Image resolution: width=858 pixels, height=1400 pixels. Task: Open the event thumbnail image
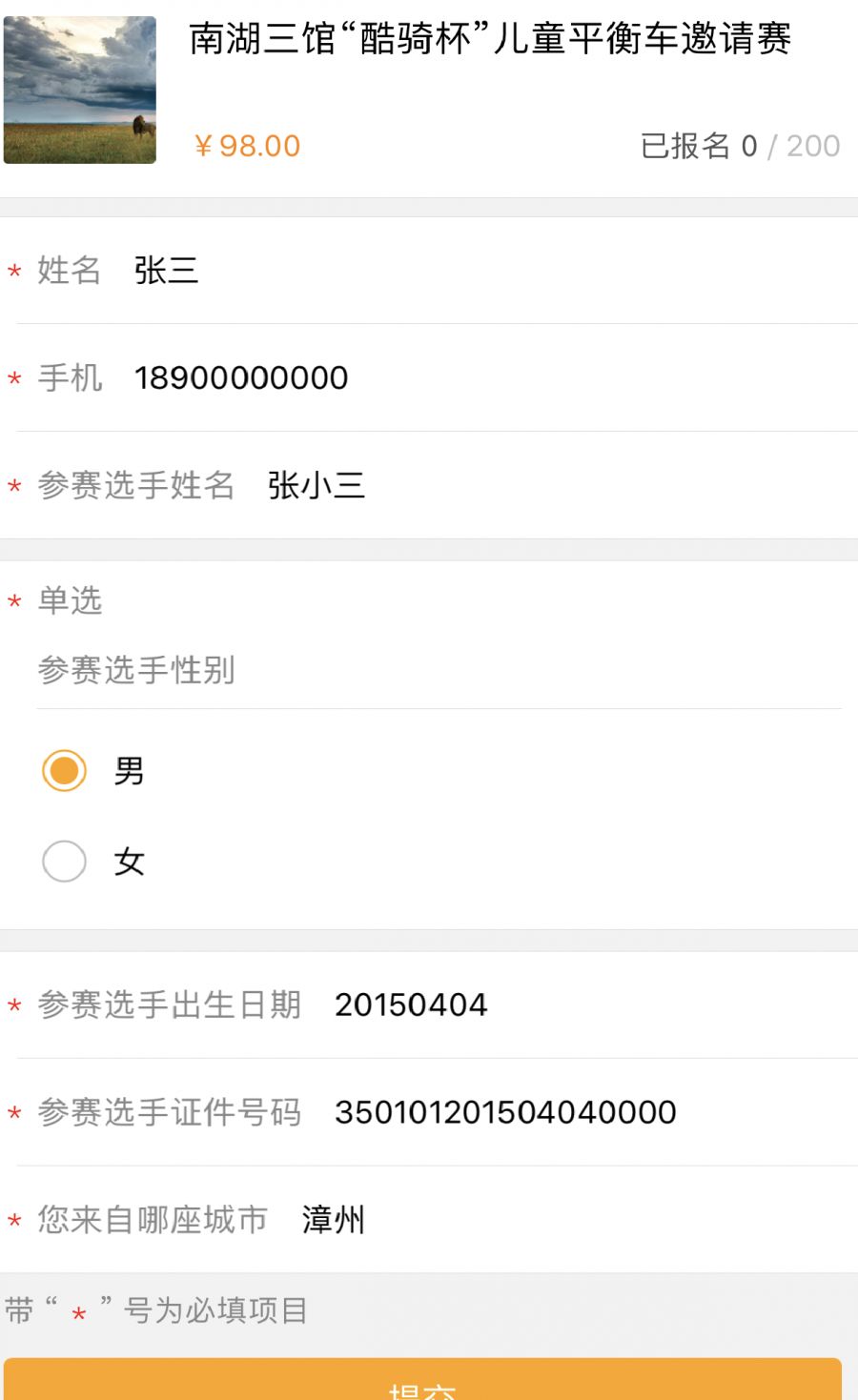pos(80,90)
